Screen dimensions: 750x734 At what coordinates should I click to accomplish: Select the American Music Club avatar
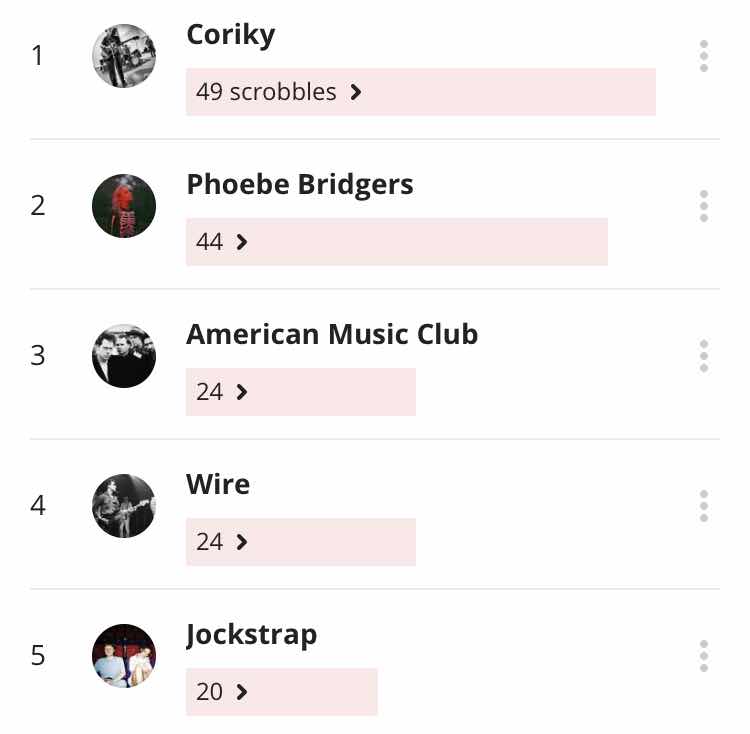click(x=124, y=356)
